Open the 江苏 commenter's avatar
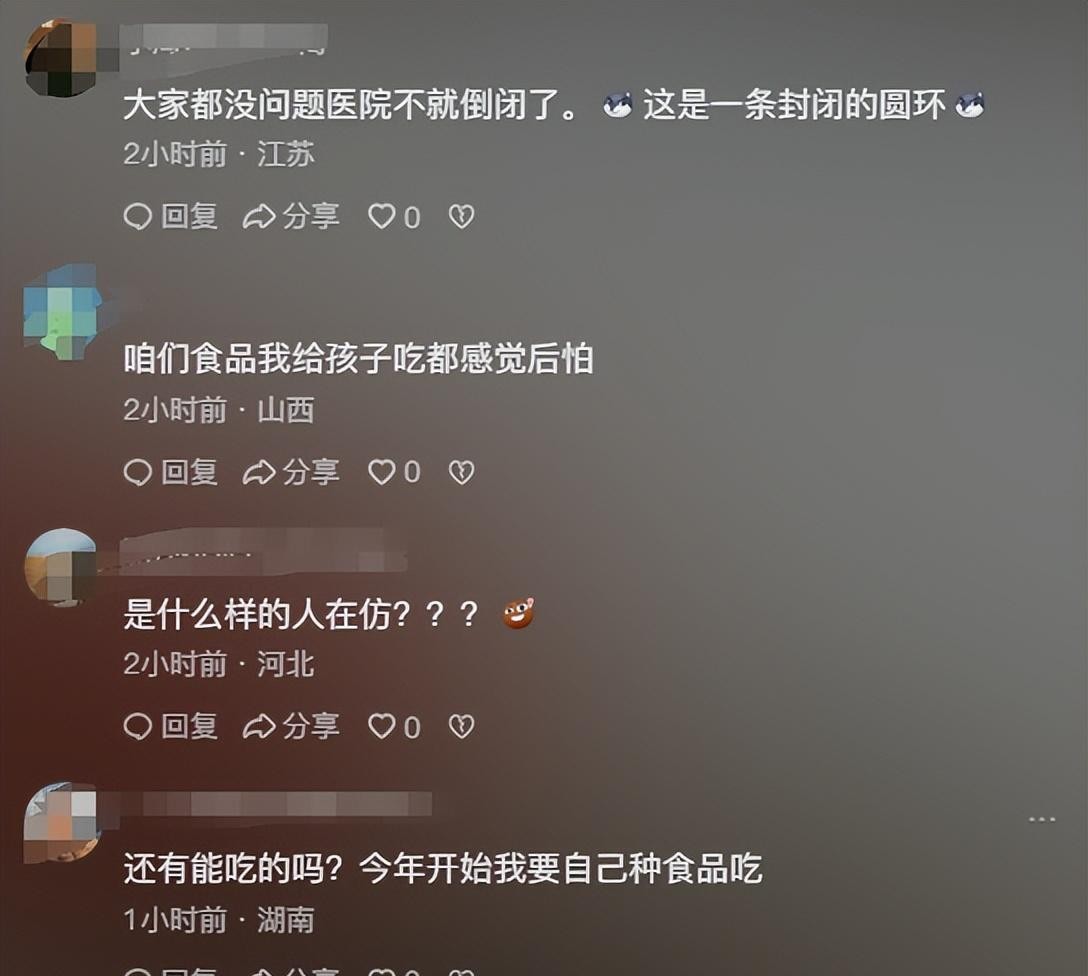This screenshot has width=1088, height=976. point(60,58)
